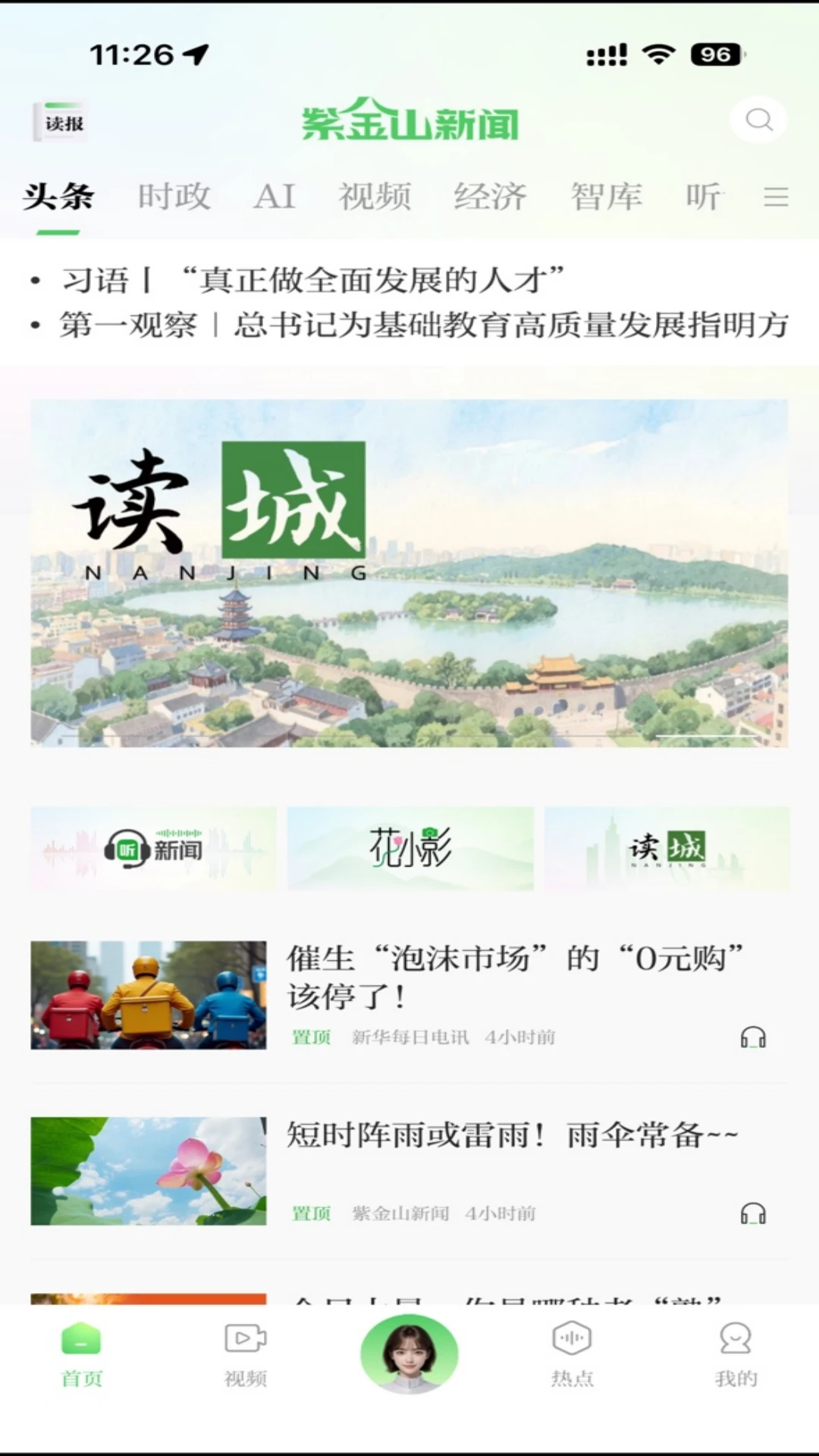Open the search magnifier icon
Screen dimensions: 819x1456
pos(758,120)
